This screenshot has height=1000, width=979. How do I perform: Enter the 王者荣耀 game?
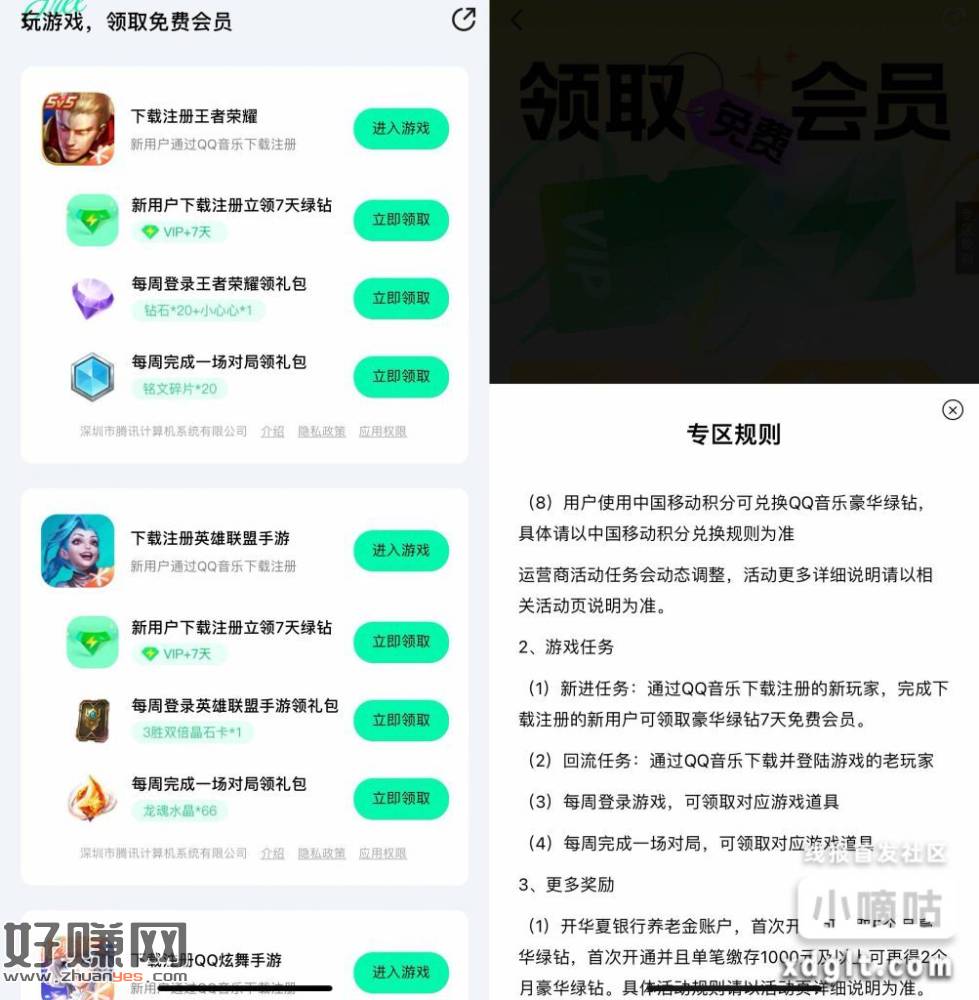click(x=401, y=129)
